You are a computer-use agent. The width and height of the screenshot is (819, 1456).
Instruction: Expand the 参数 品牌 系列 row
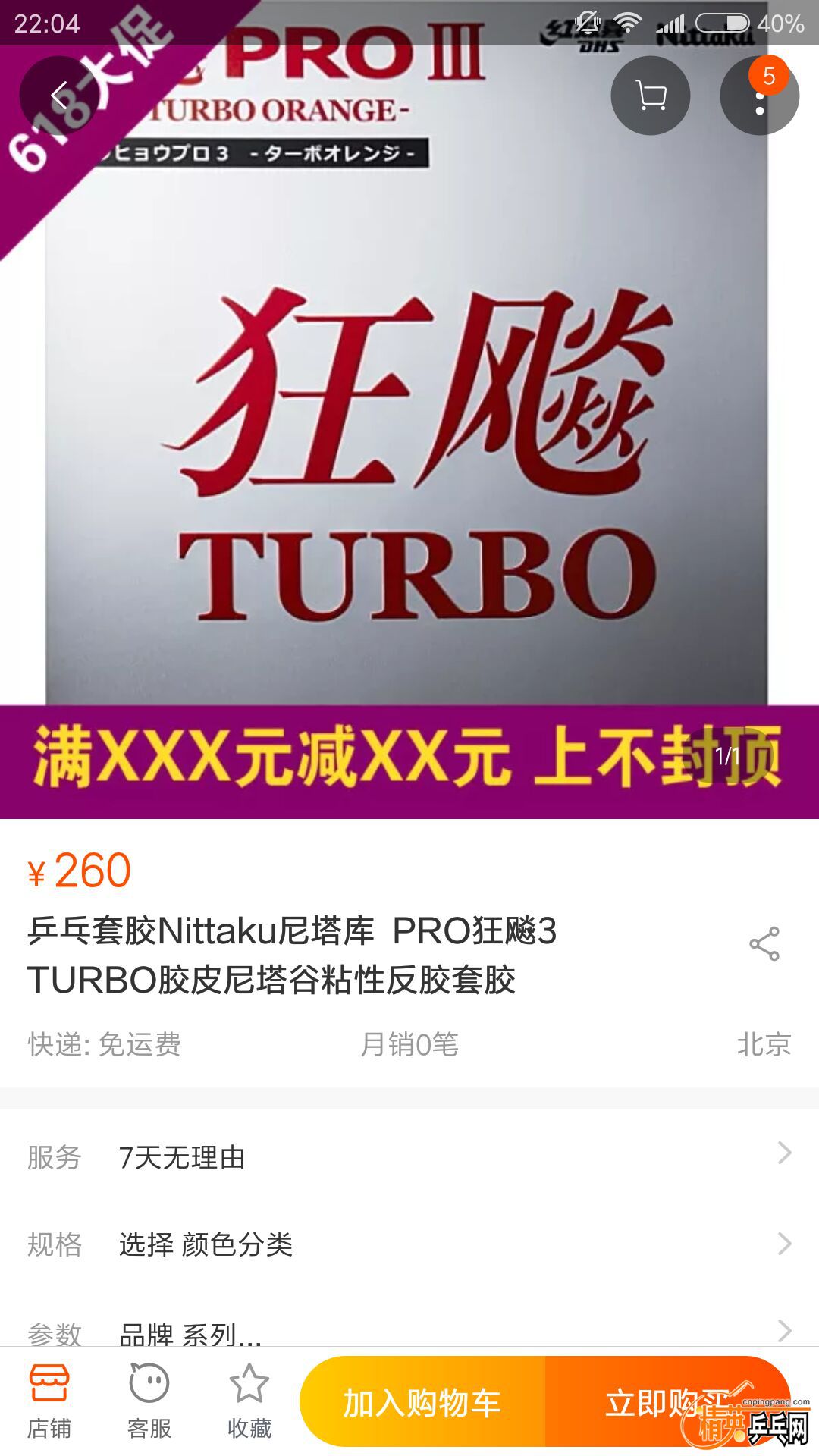click(409, 1331)
